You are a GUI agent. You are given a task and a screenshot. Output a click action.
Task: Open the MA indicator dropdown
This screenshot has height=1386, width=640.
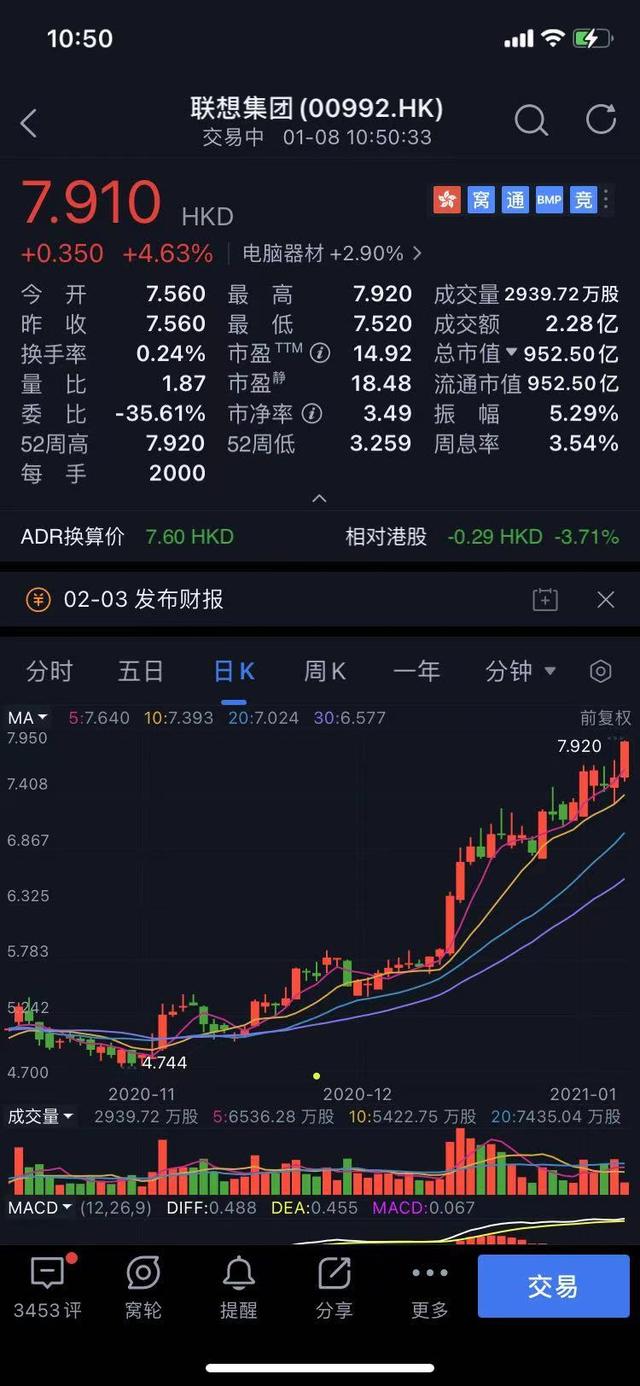pos(28,717)
